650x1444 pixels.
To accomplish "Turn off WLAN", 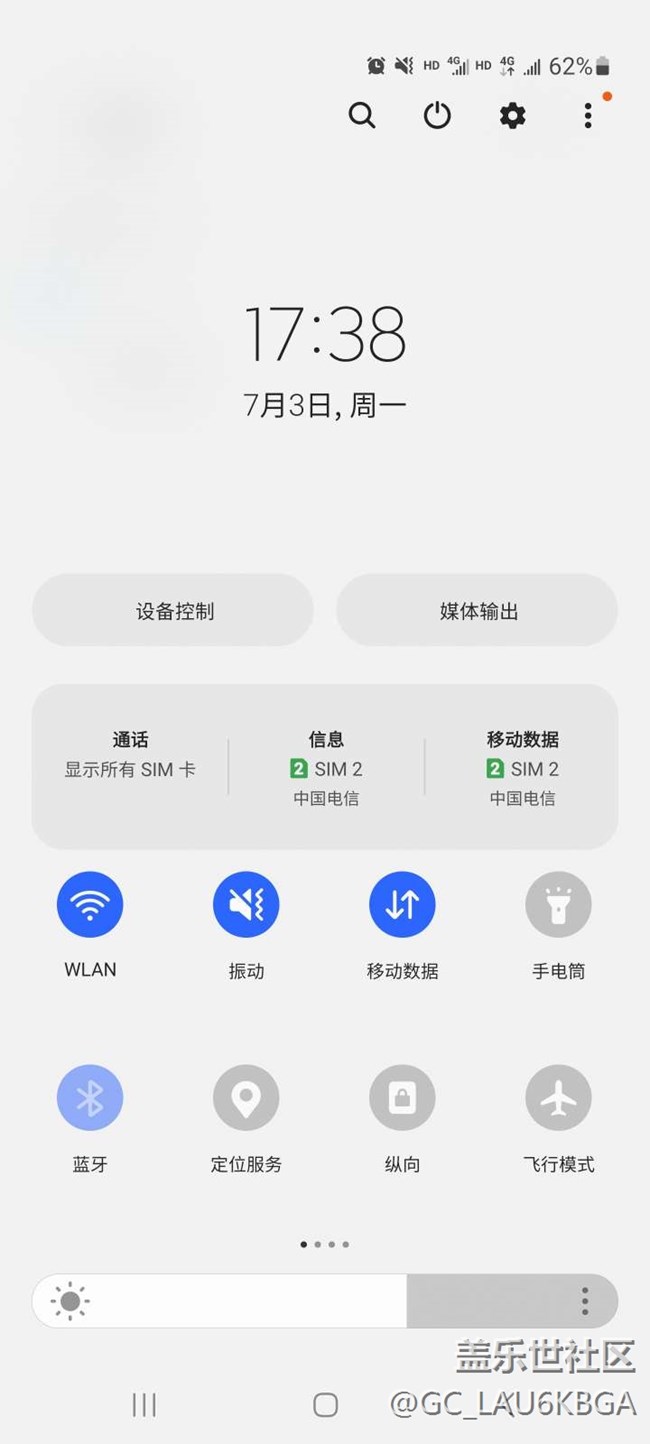I will (90, 904).
